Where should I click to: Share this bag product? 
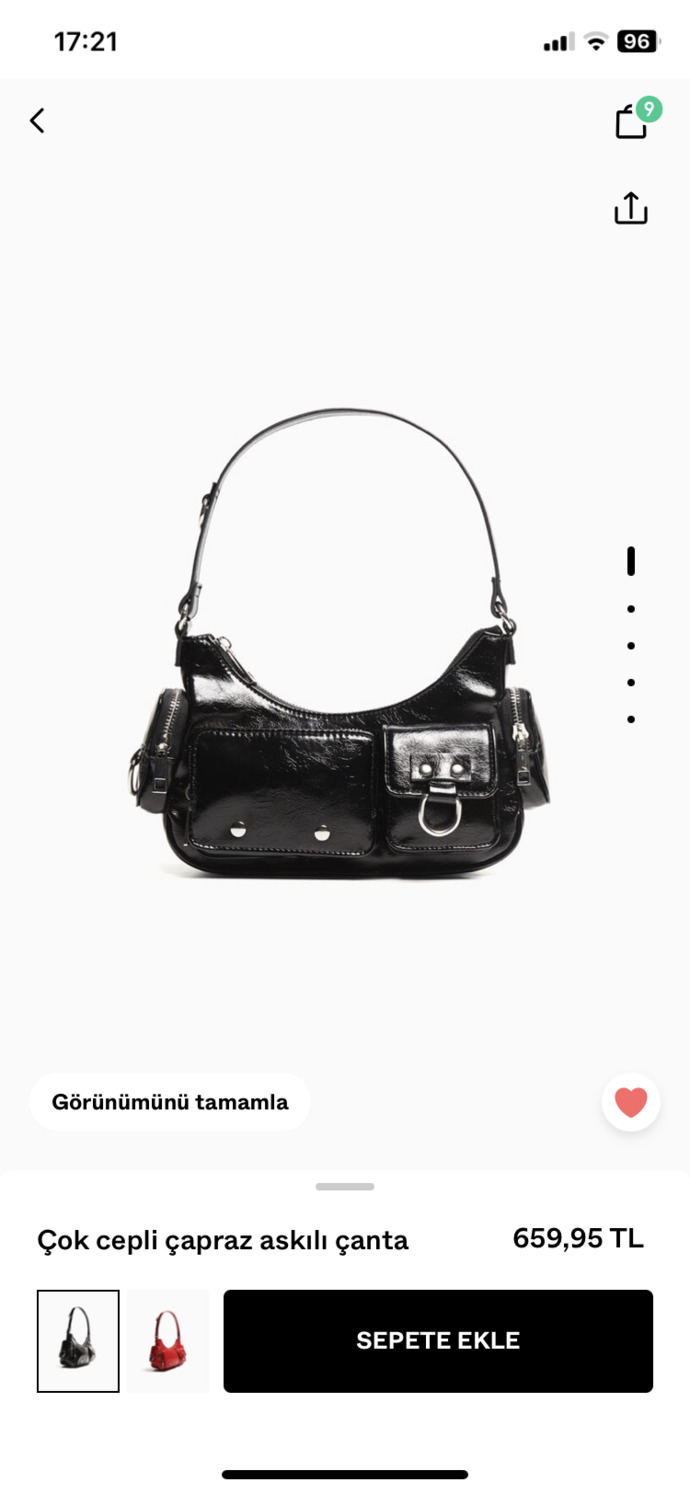(631, 208)
